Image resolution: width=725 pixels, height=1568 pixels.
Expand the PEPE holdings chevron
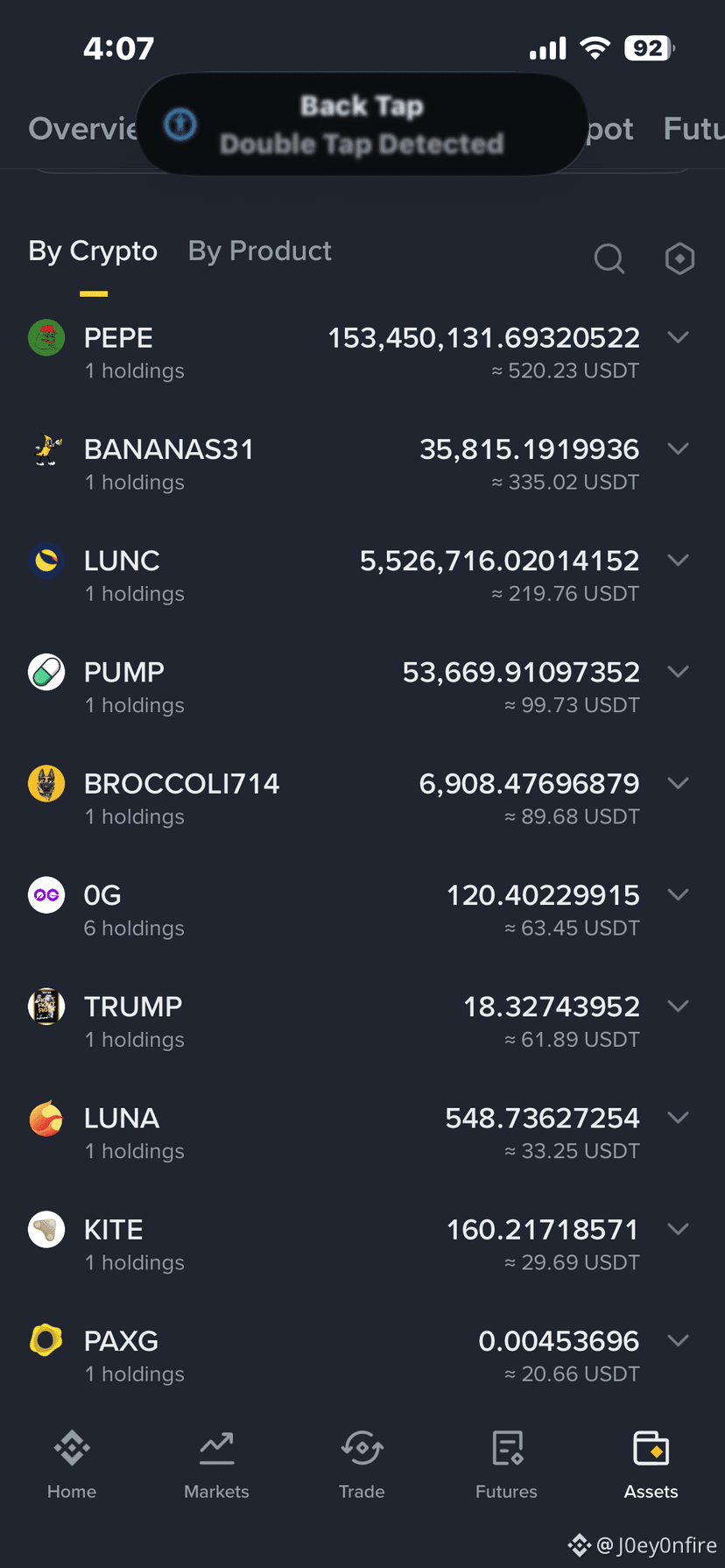tap(678, 337)
